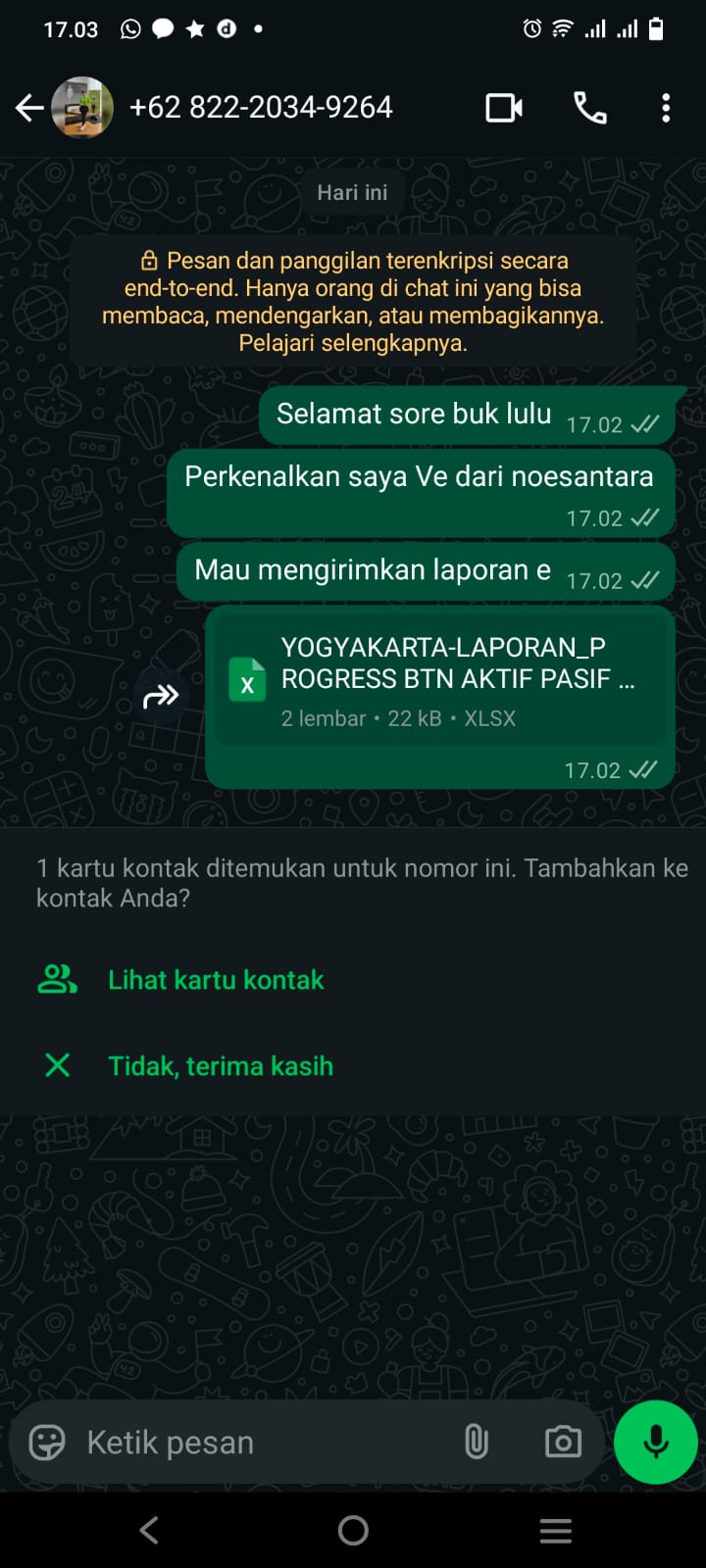Focus the Ketik pesan field
This screenshot has height=1568, width=706.
(255, 1443)
